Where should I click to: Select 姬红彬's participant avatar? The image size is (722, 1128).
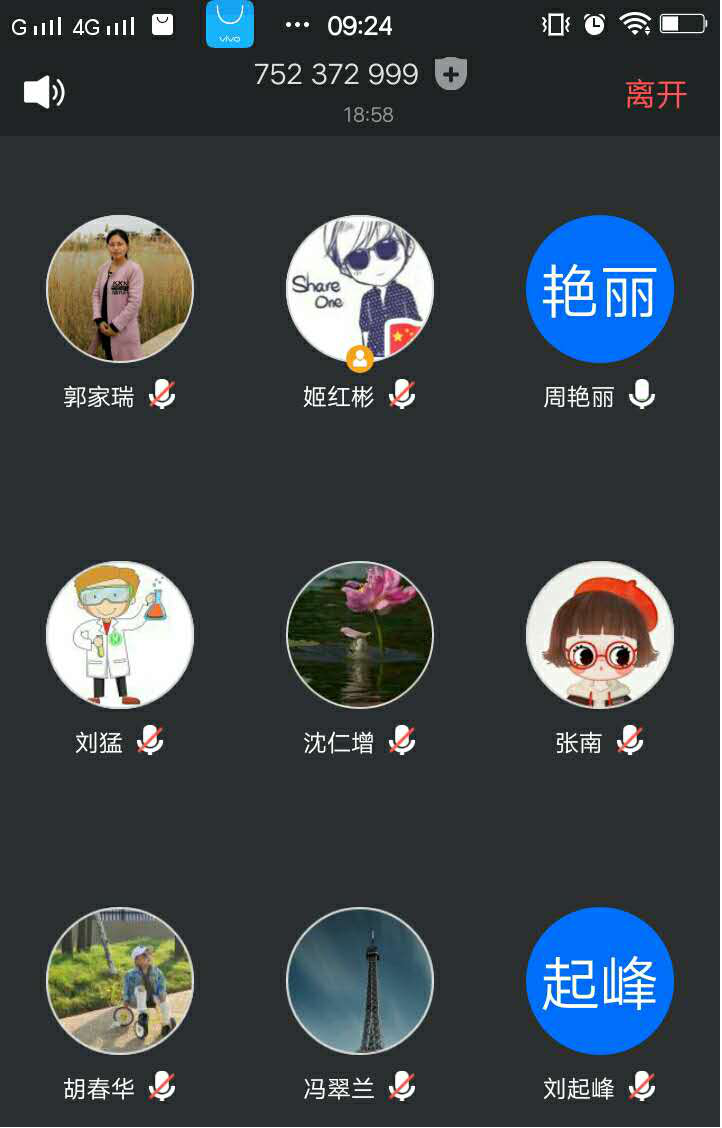point(360,289)
